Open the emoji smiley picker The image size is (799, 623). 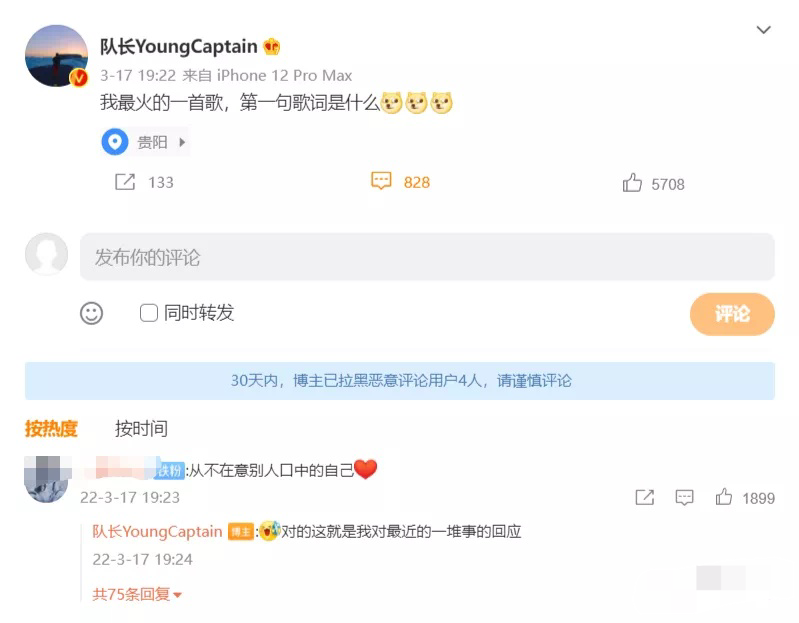click(92, 313)
